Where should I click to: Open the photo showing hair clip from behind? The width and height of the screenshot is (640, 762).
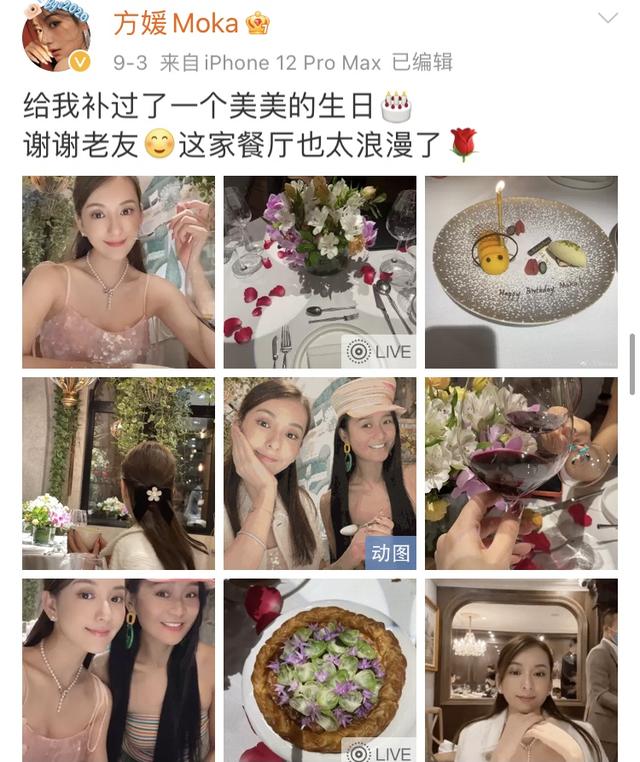tap(118, 473)
